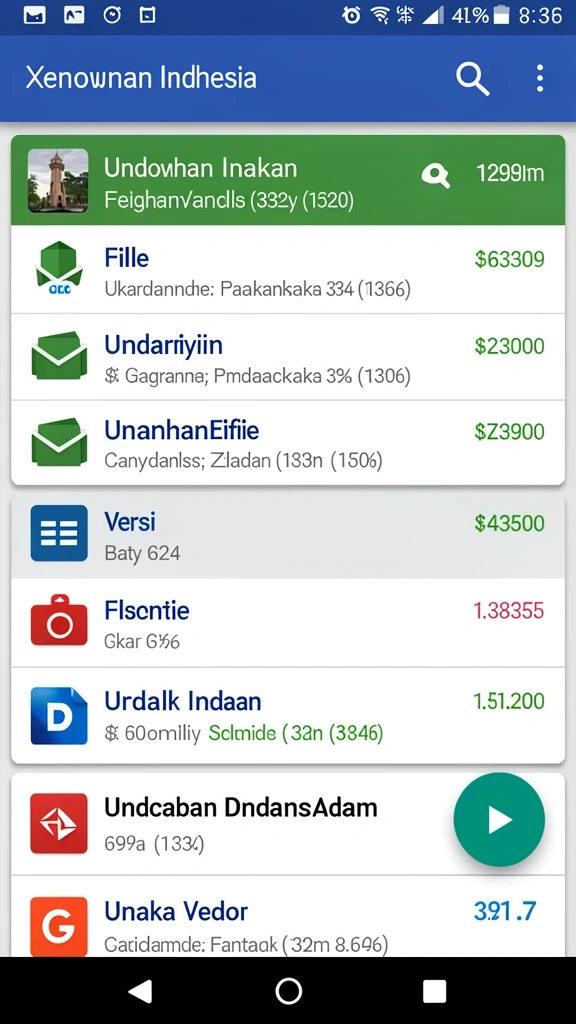Open search in the app bar

(472, 79)
